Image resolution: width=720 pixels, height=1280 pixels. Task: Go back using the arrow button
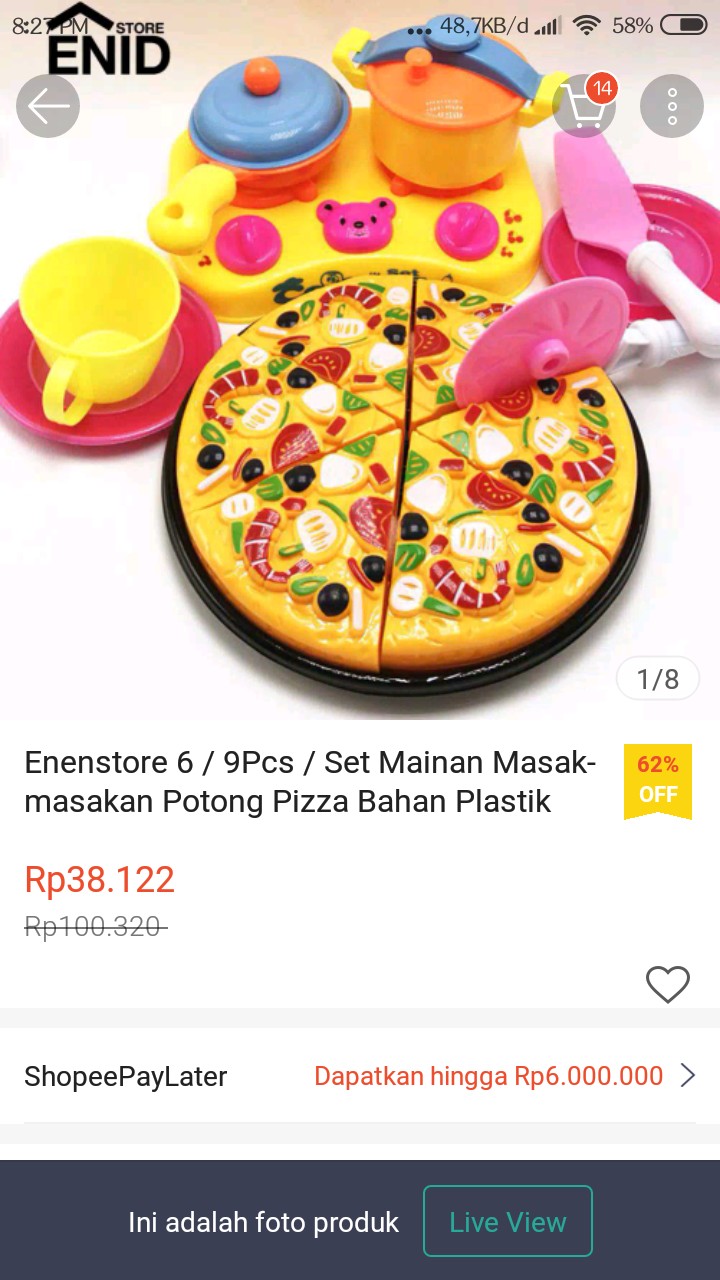(48, 106)
